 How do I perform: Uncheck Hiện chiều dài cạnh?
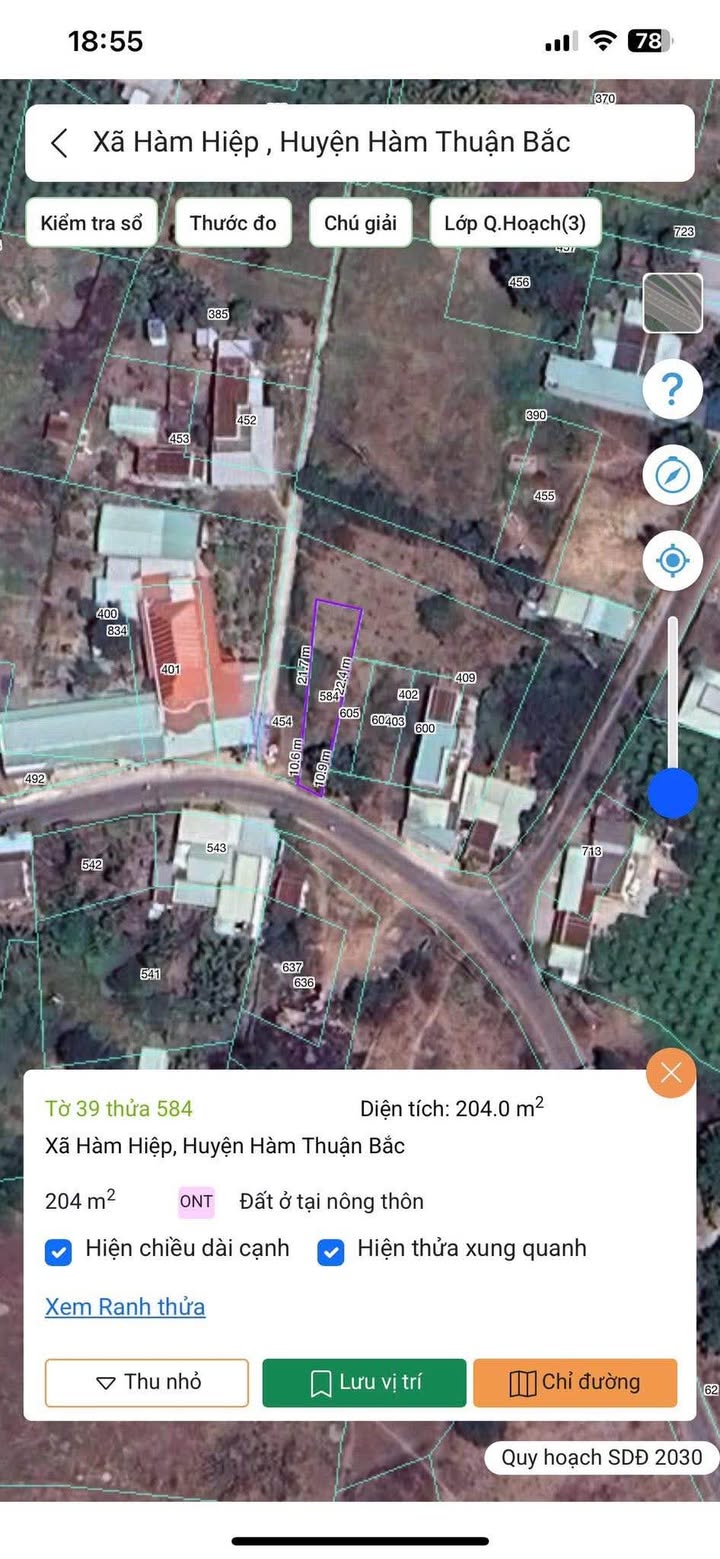tap(59, 1251)
